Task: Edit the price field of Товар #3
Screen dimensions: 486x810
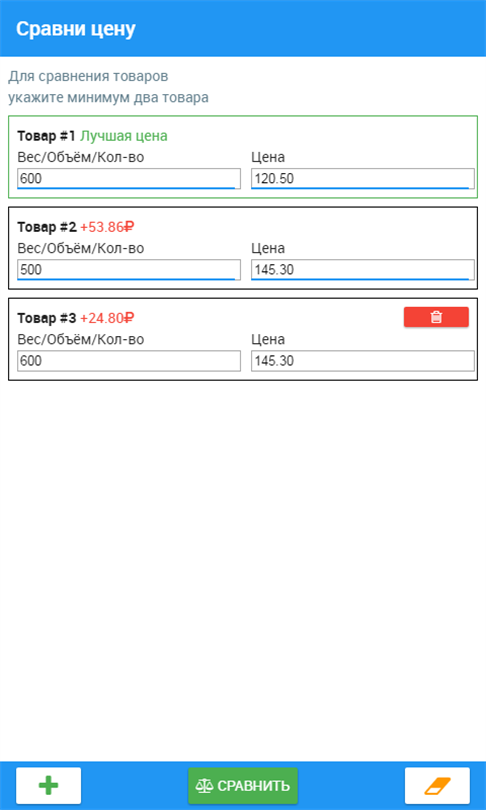Action: [363, 361]
